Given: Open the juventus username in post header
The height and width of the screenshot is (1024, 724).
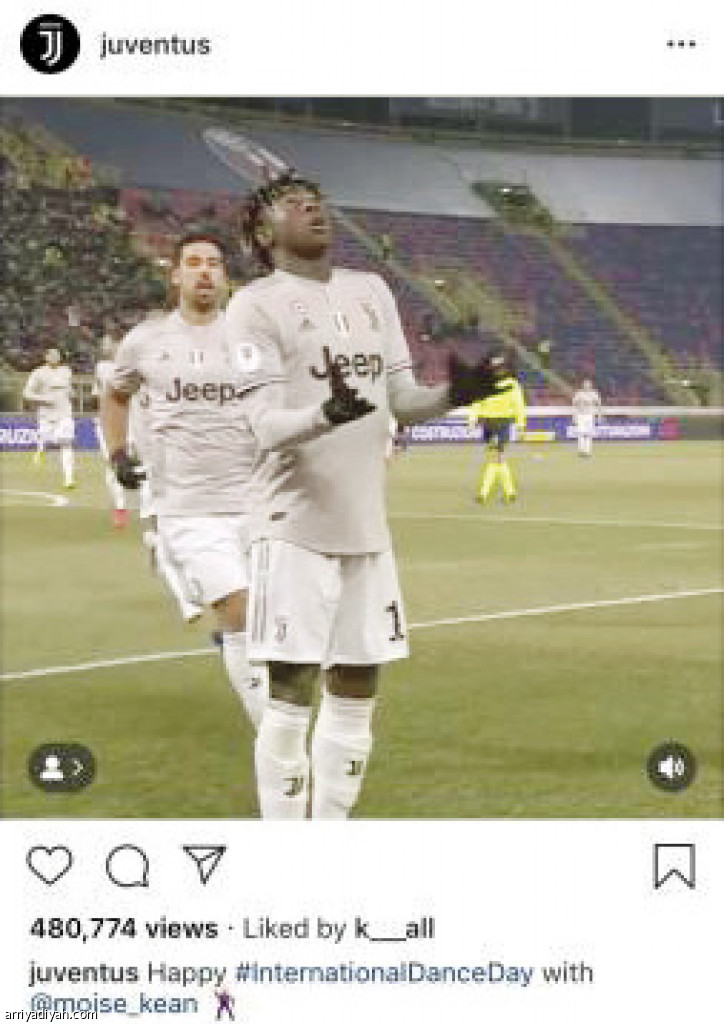Looking at the screenshot, I should pos(155,45).
